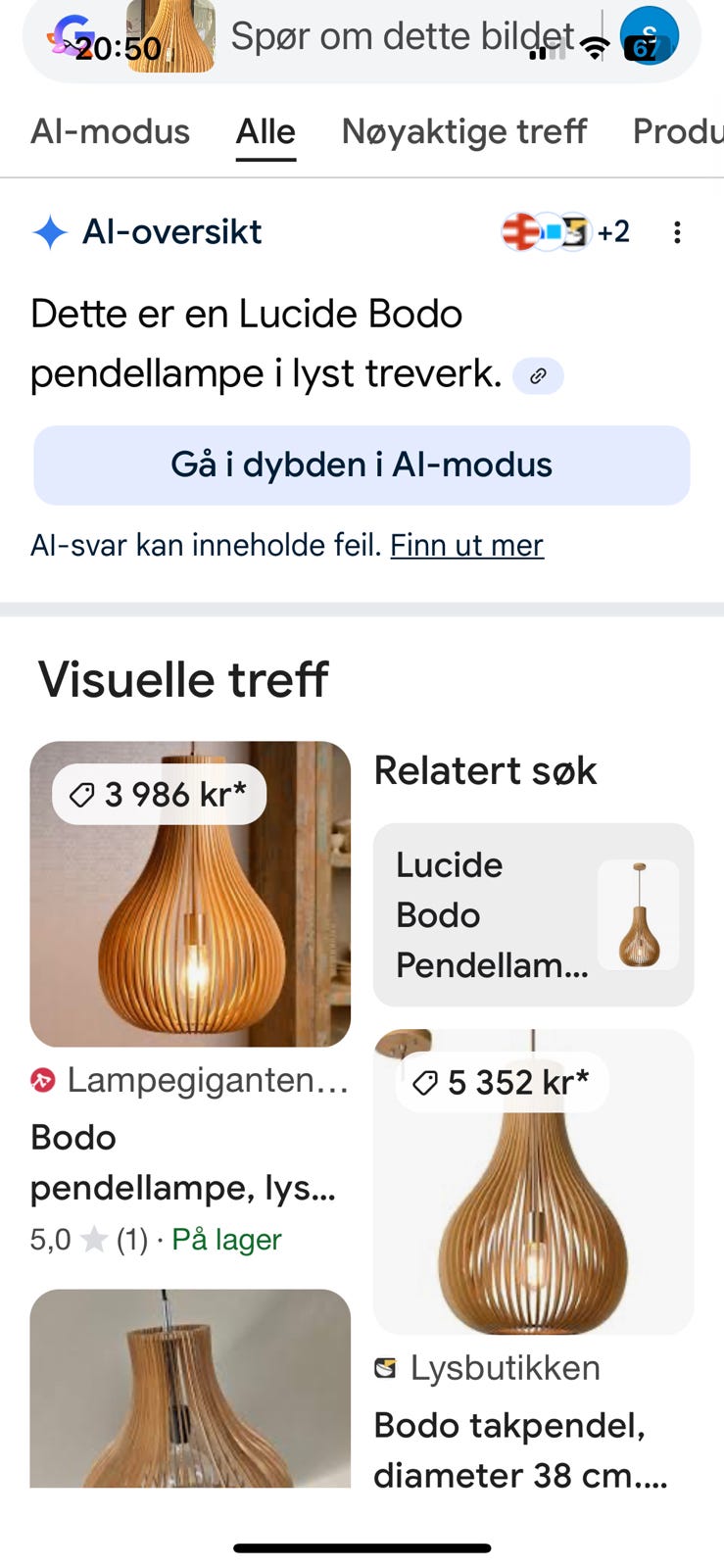Tap the Lampegiganten store icon

click(43, 1079)
